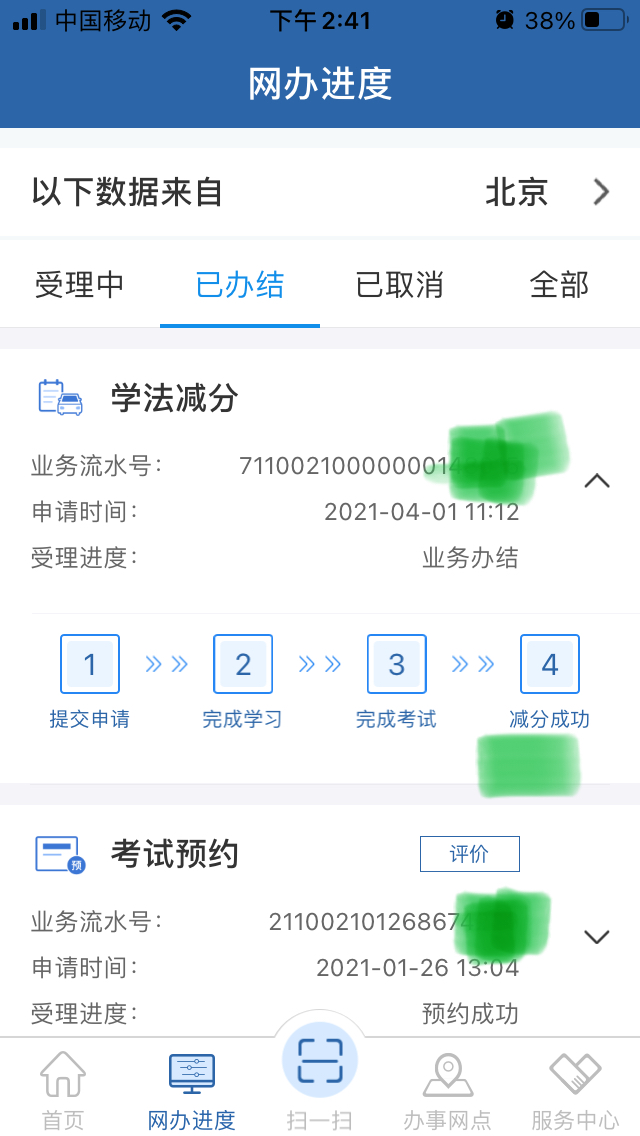Switch to the 受理中 tab

pyautogui.click(x=80, y=285)
